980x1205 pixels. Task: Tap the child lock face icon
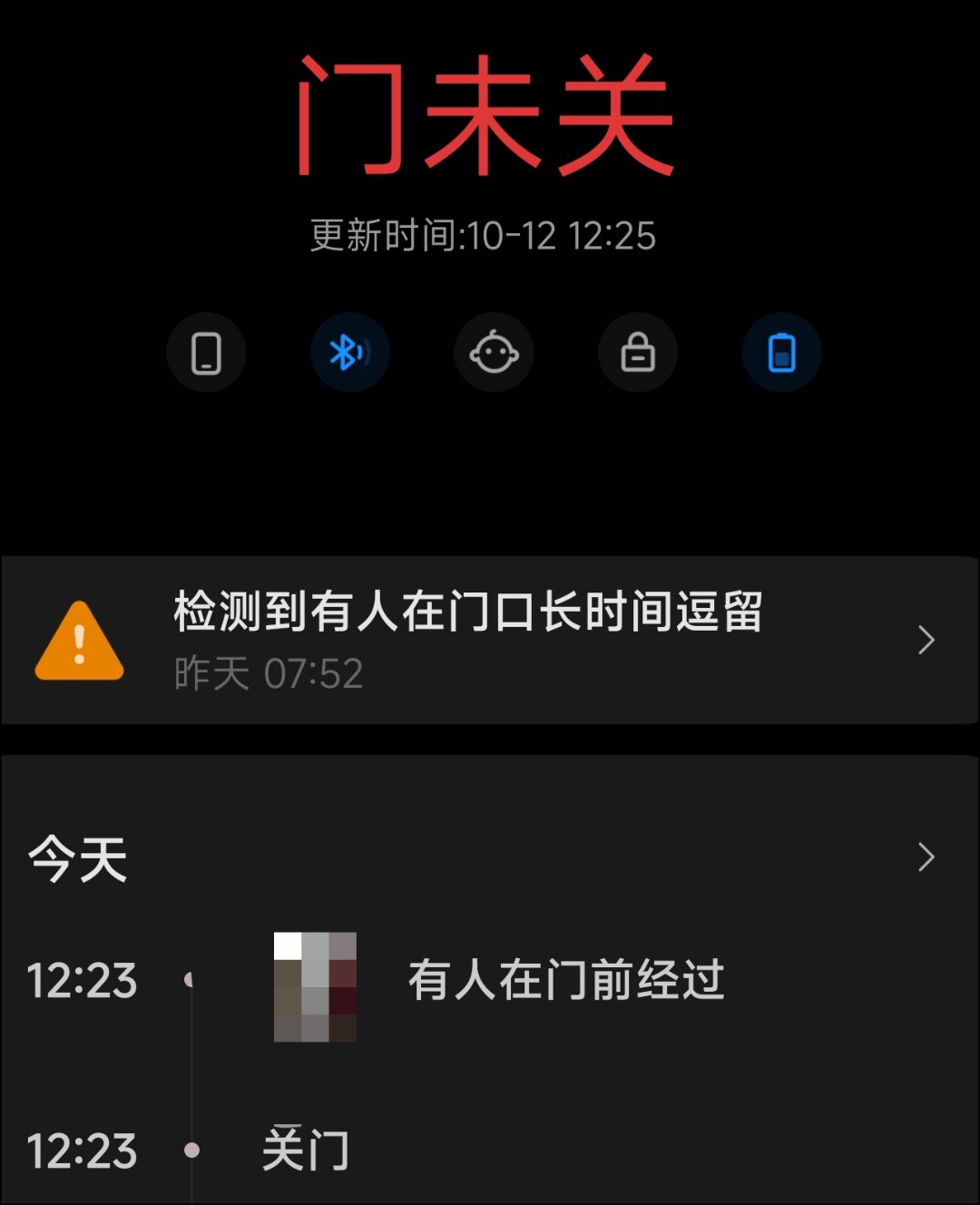click(x=494, y=353)
